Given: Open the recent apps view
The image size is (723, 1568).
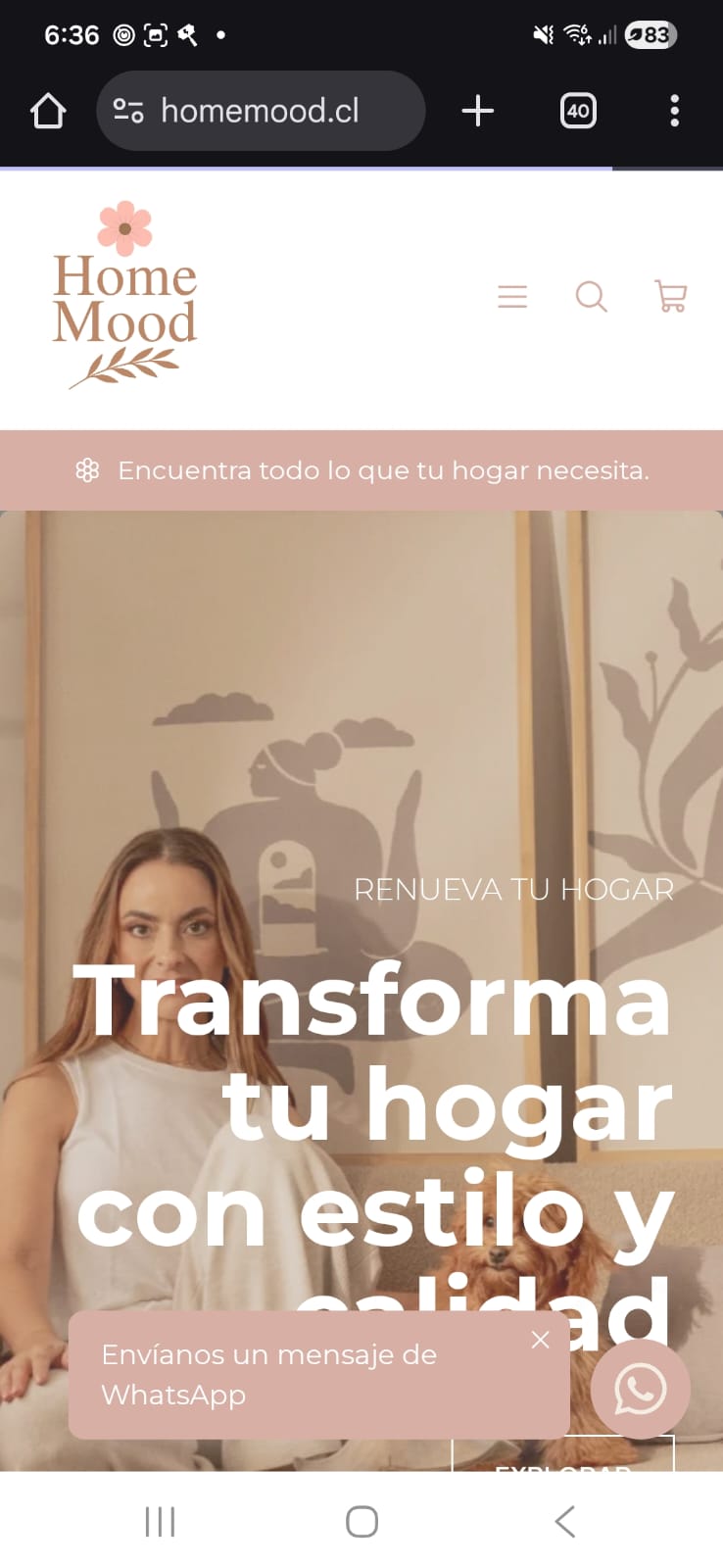Looking at the screenshot, I should pyautogui.click(x=160, y=1522).
